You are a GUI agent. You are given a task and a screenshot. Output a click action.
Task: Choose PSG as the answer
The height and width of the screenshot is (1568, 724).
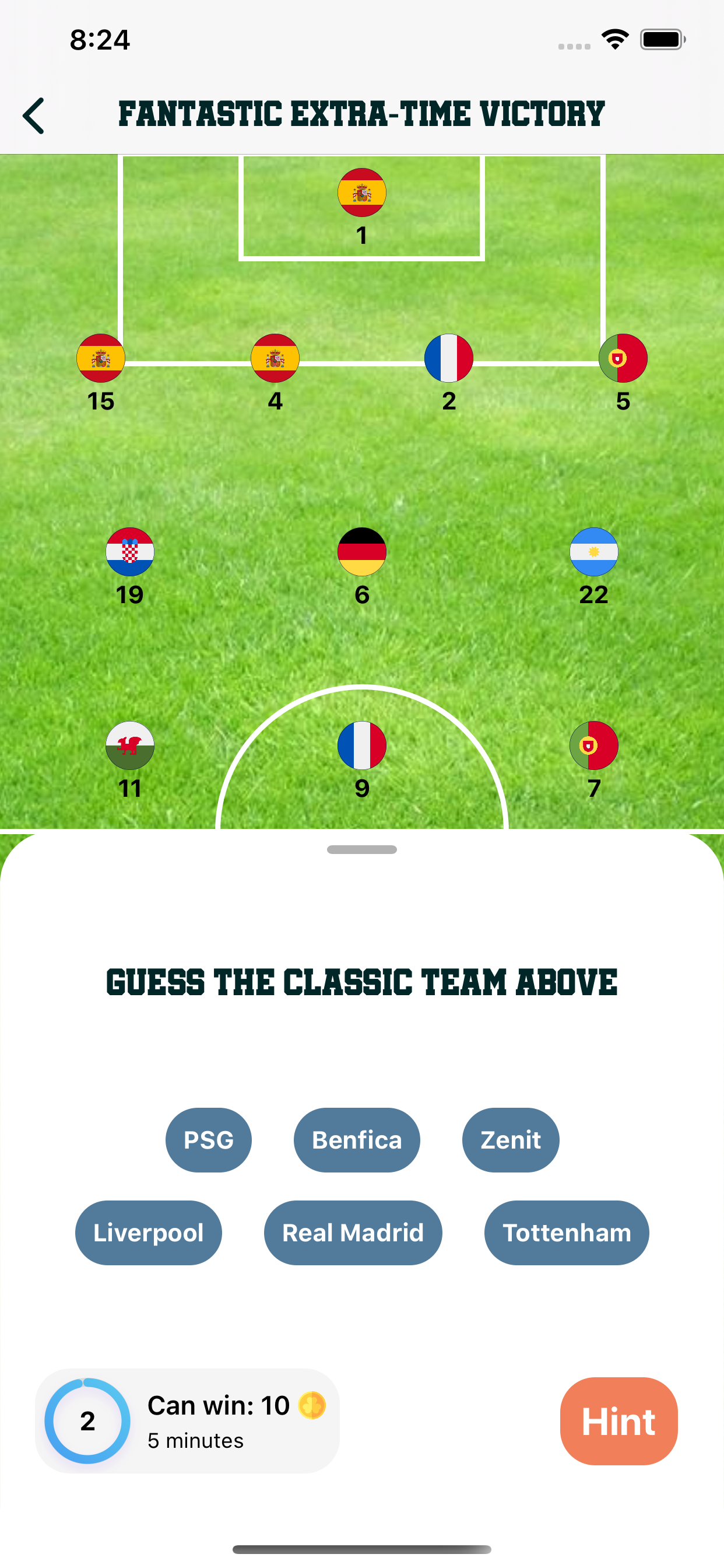[209, 1139]
